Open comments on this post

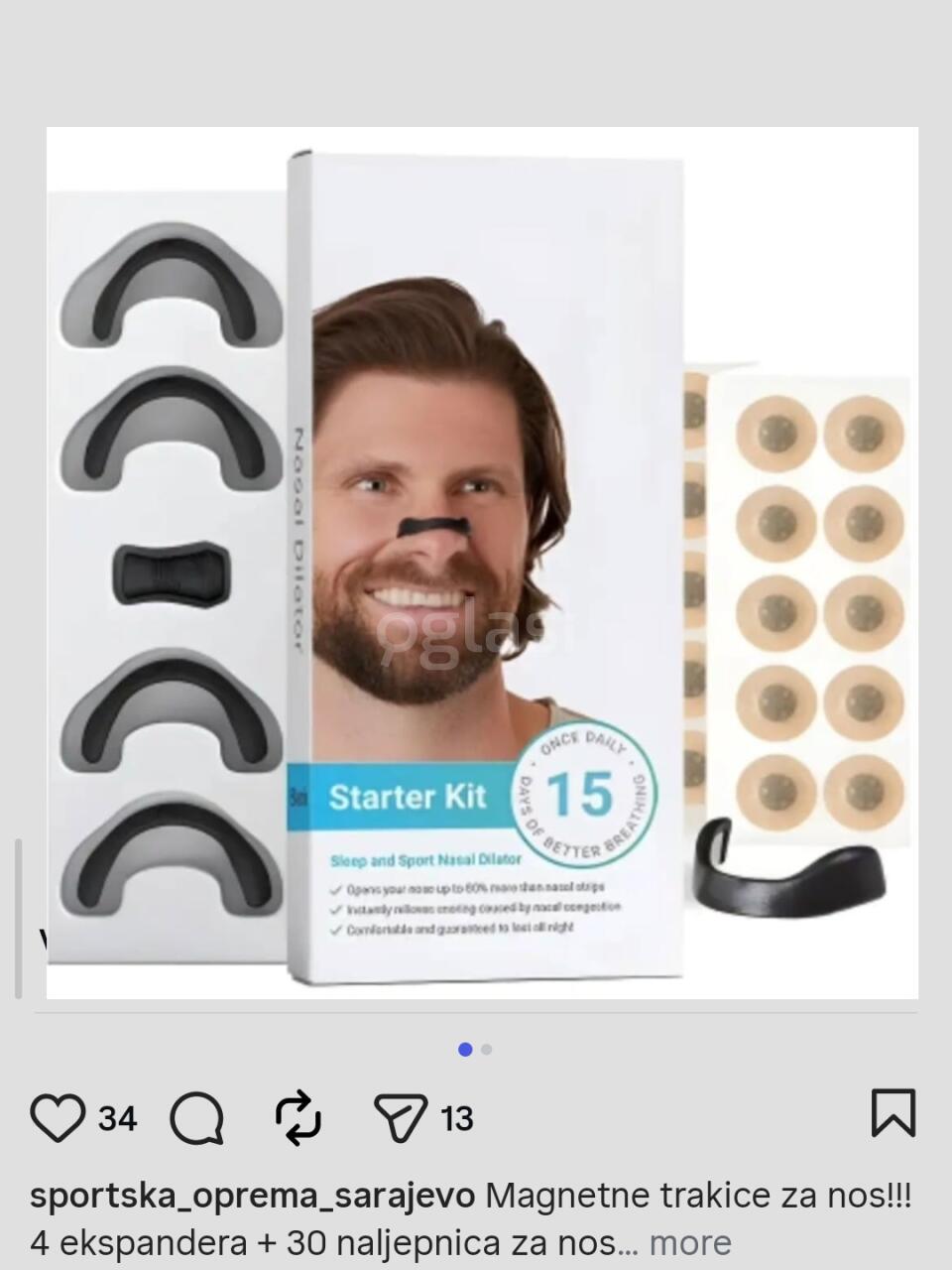196,1118
